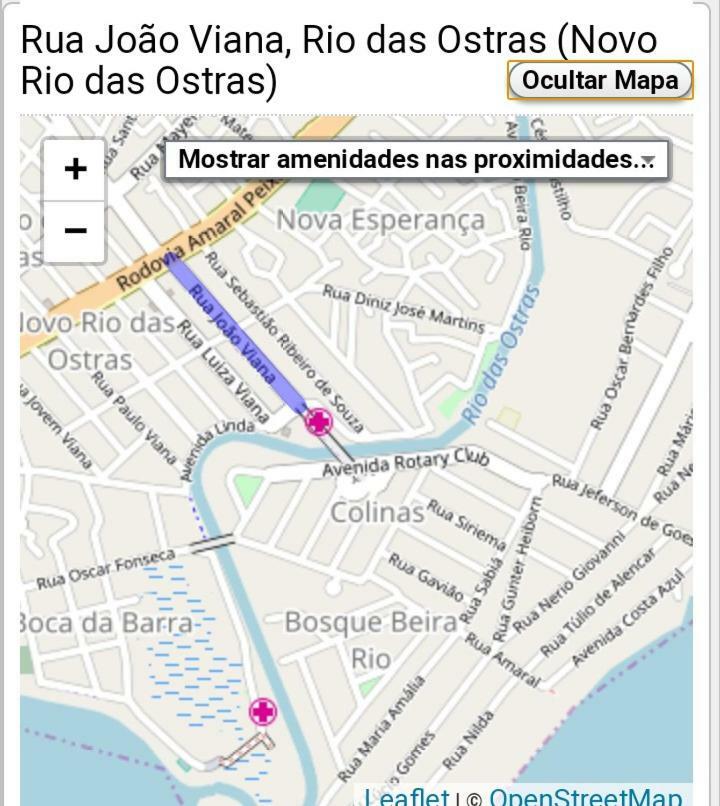Hide the map with Ocultar Mapa
720x806 pixels.
click(x=600, y=80)
